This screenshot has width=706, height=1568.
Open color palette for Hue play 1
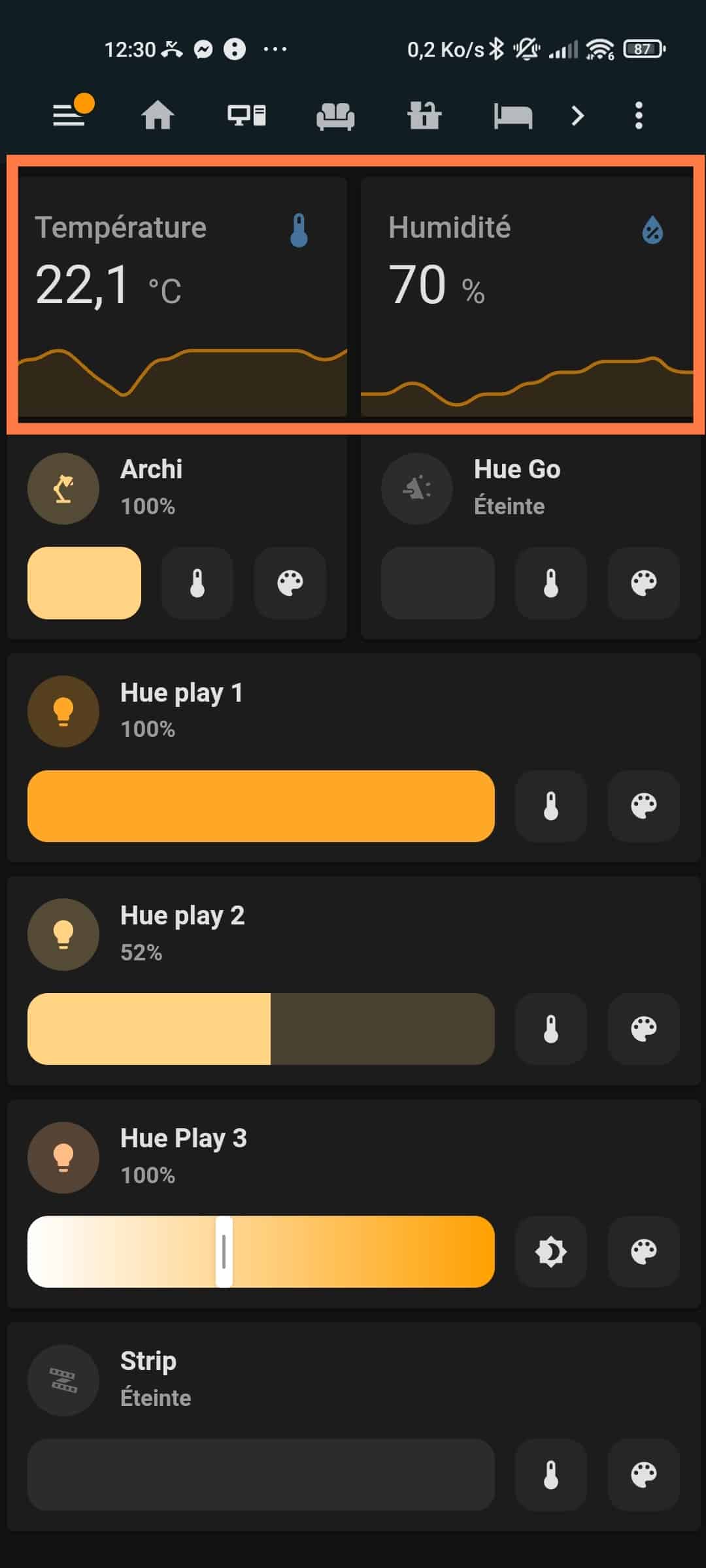[644, 806]
